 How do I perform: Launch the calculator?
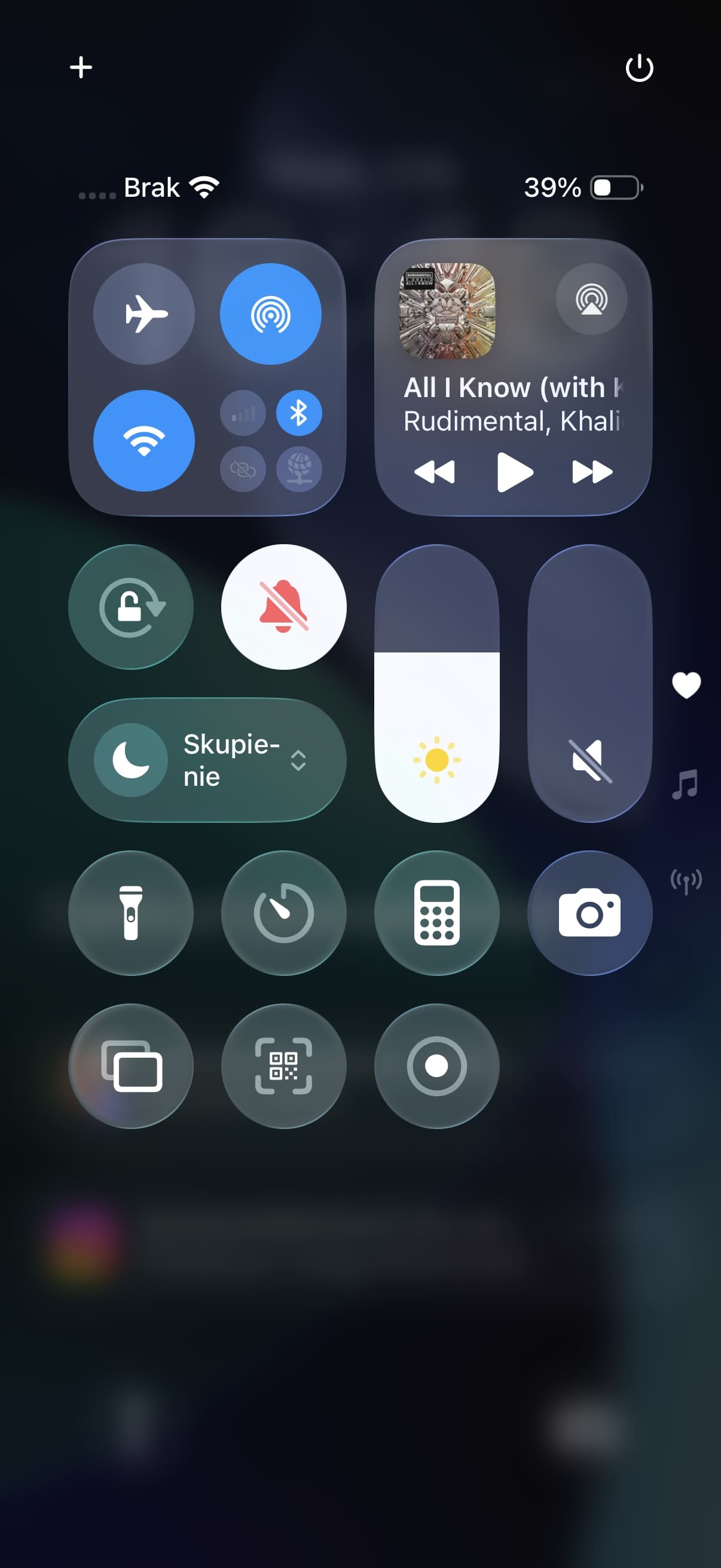[x=437, y=913]
